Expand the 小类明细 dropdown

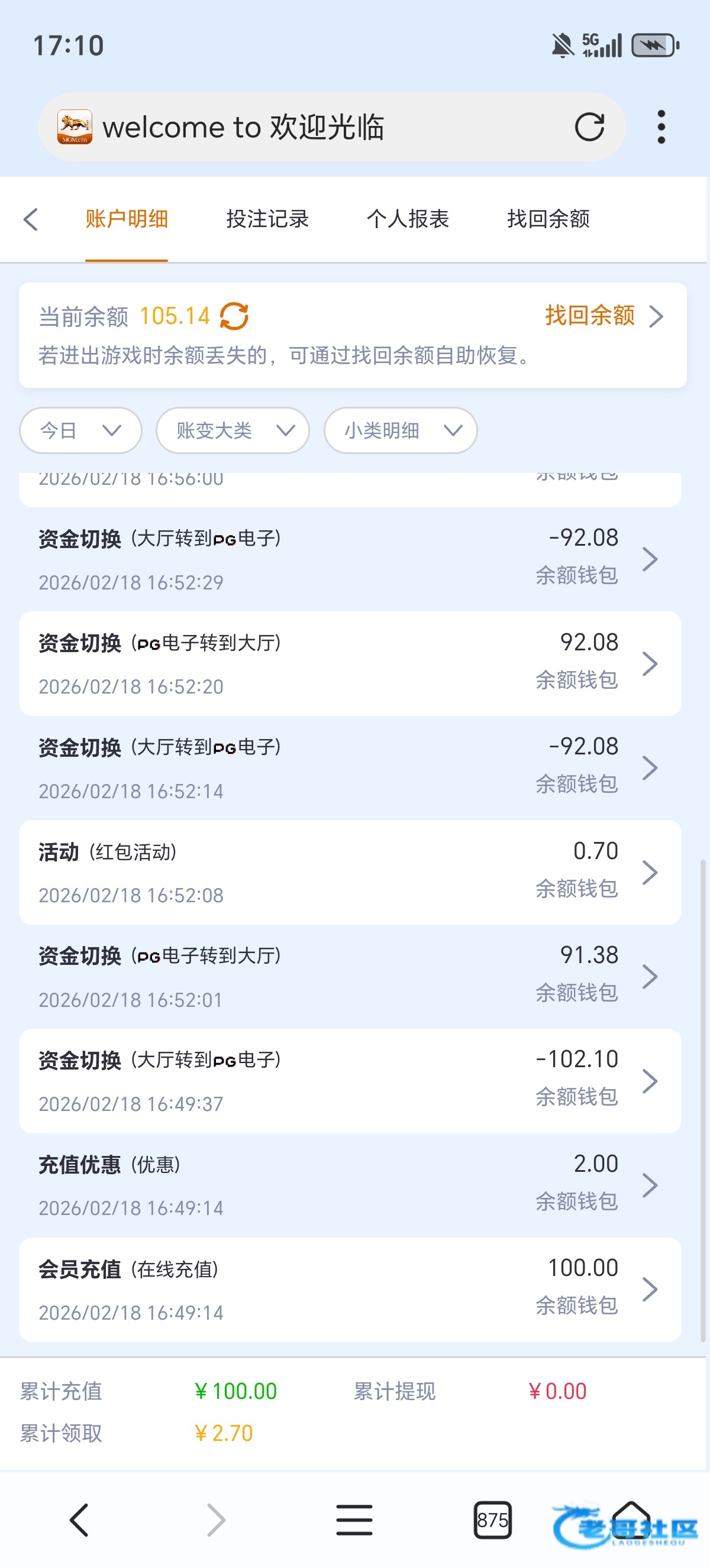coord(400,430)
